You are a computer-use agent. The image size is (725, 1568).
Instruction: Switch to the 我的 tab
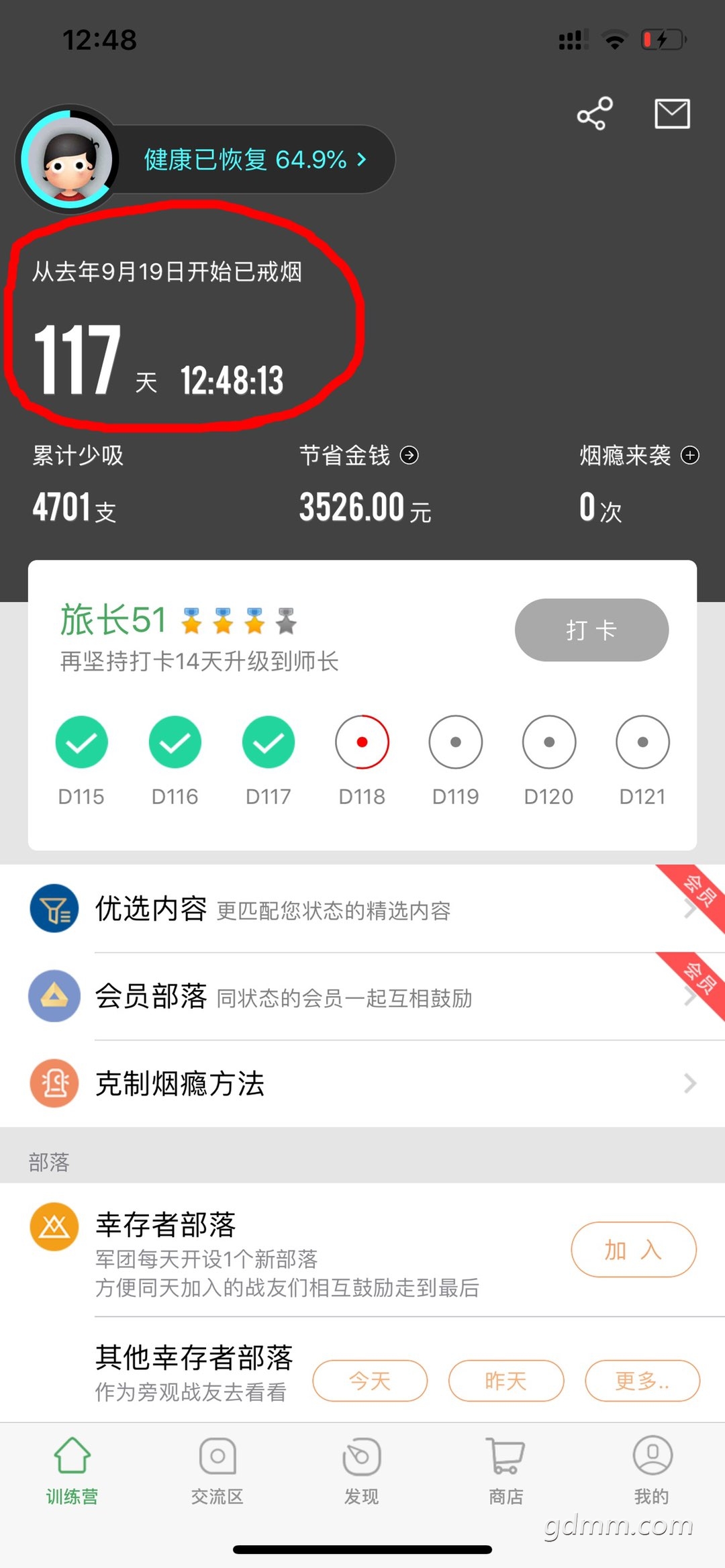652,1470
